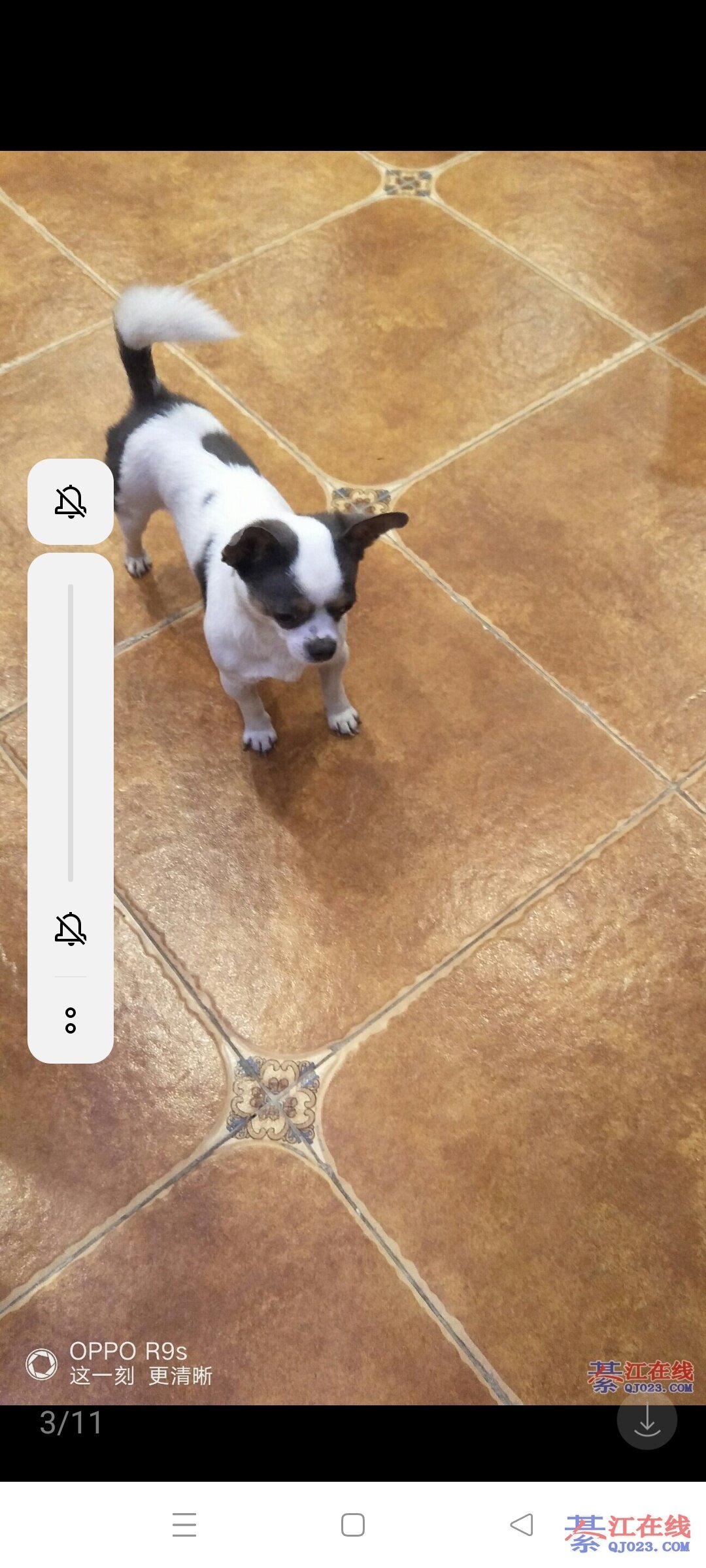Open more volume settings via the two-dot icon
The image size is (706, 1568).
[x=71, y=1020]
